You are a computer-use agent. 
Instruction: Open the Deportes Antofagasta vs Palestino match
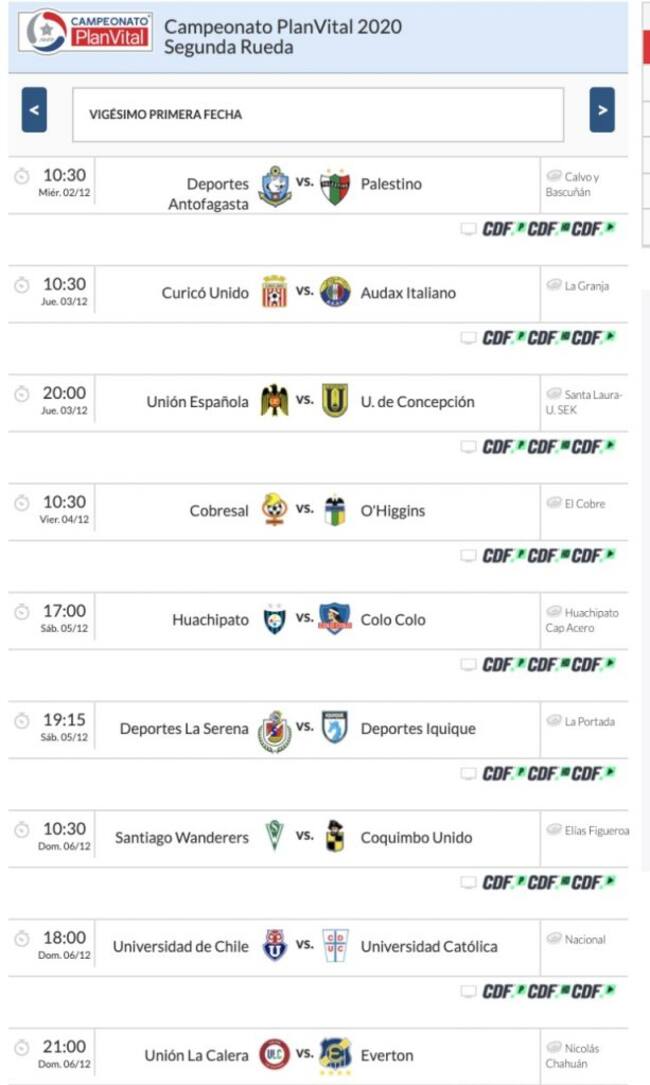(x=318, y=185)
